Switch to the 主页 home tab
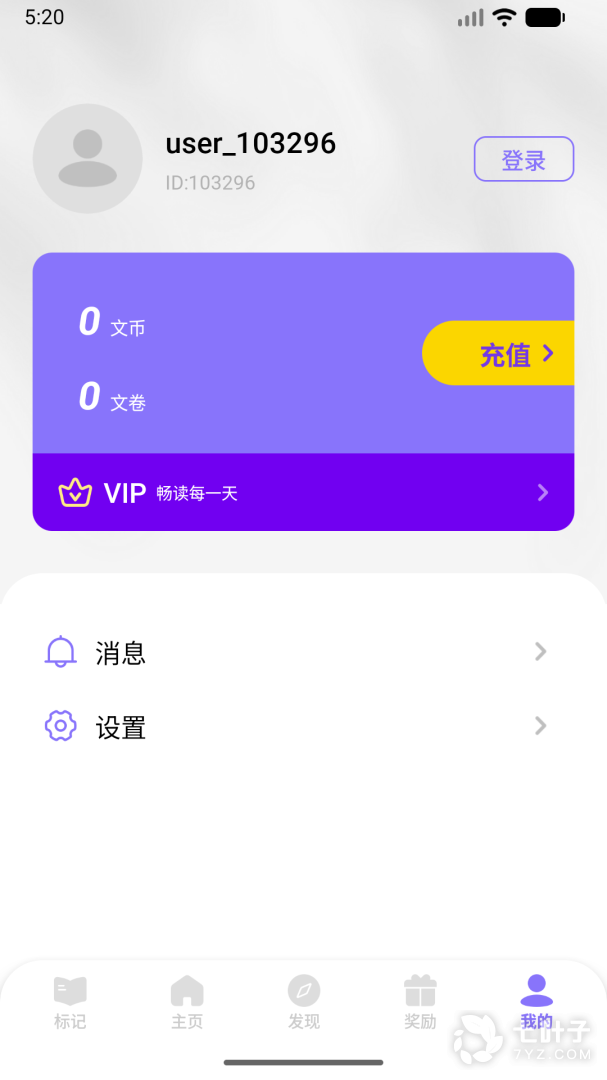Image resolution: width=607 pixels, height=1080 pixels. pyautogui.click(x=187, y=1002)
